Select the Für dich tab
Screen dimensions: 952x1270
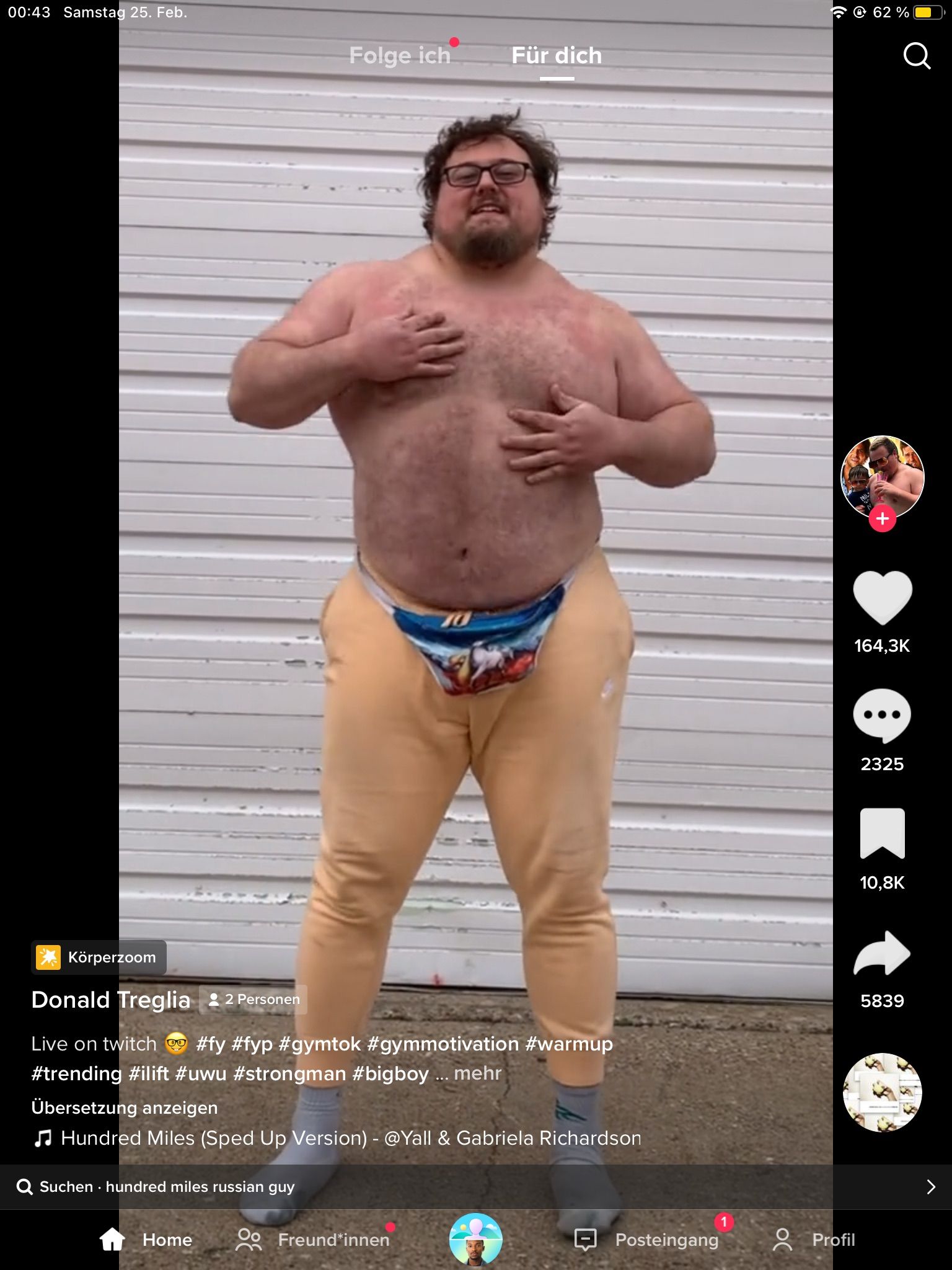click(556, 56)
